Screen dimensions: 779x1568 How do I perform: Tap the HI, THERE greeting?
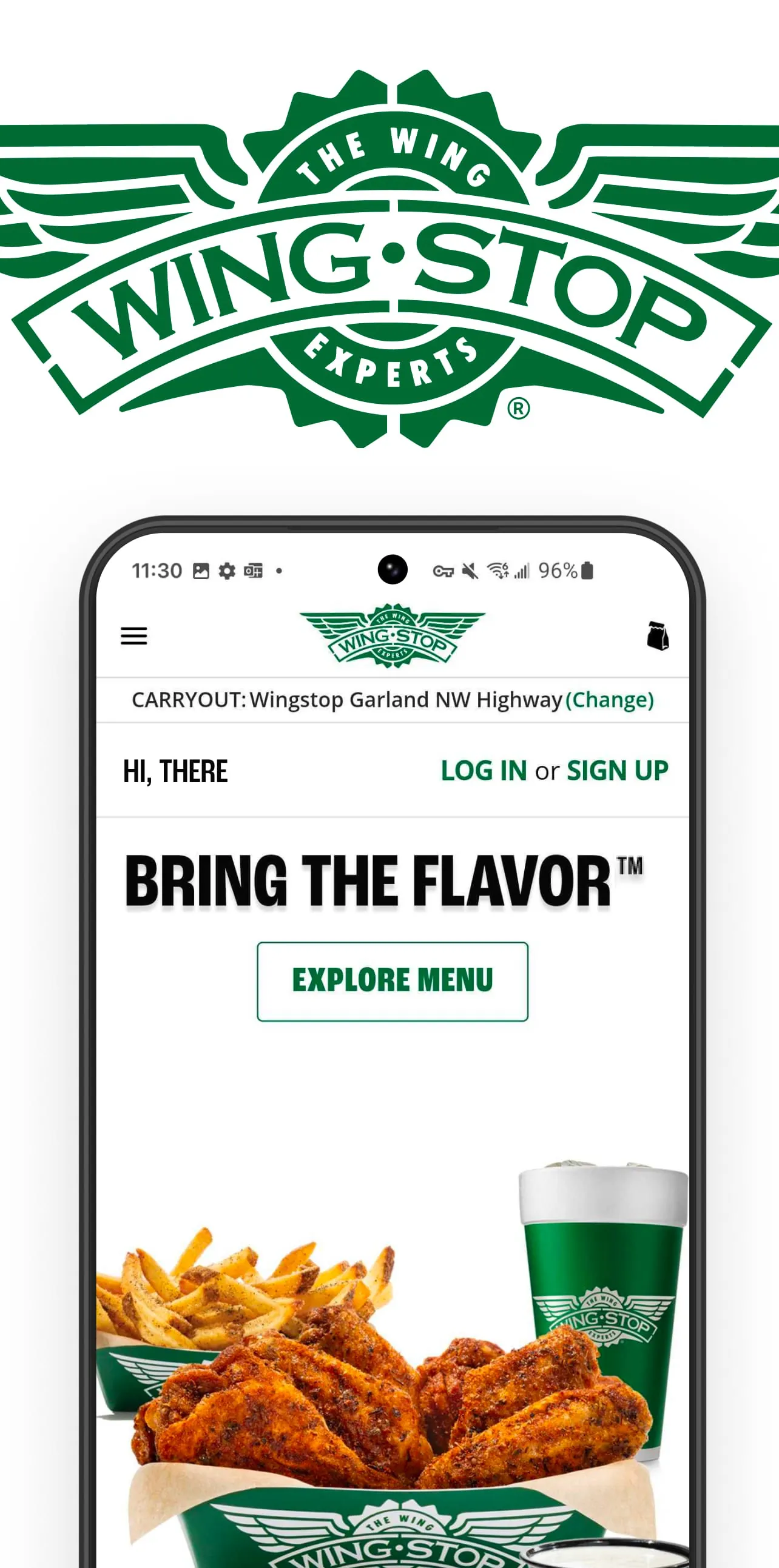pyautogui.click(x=175, y=771)
